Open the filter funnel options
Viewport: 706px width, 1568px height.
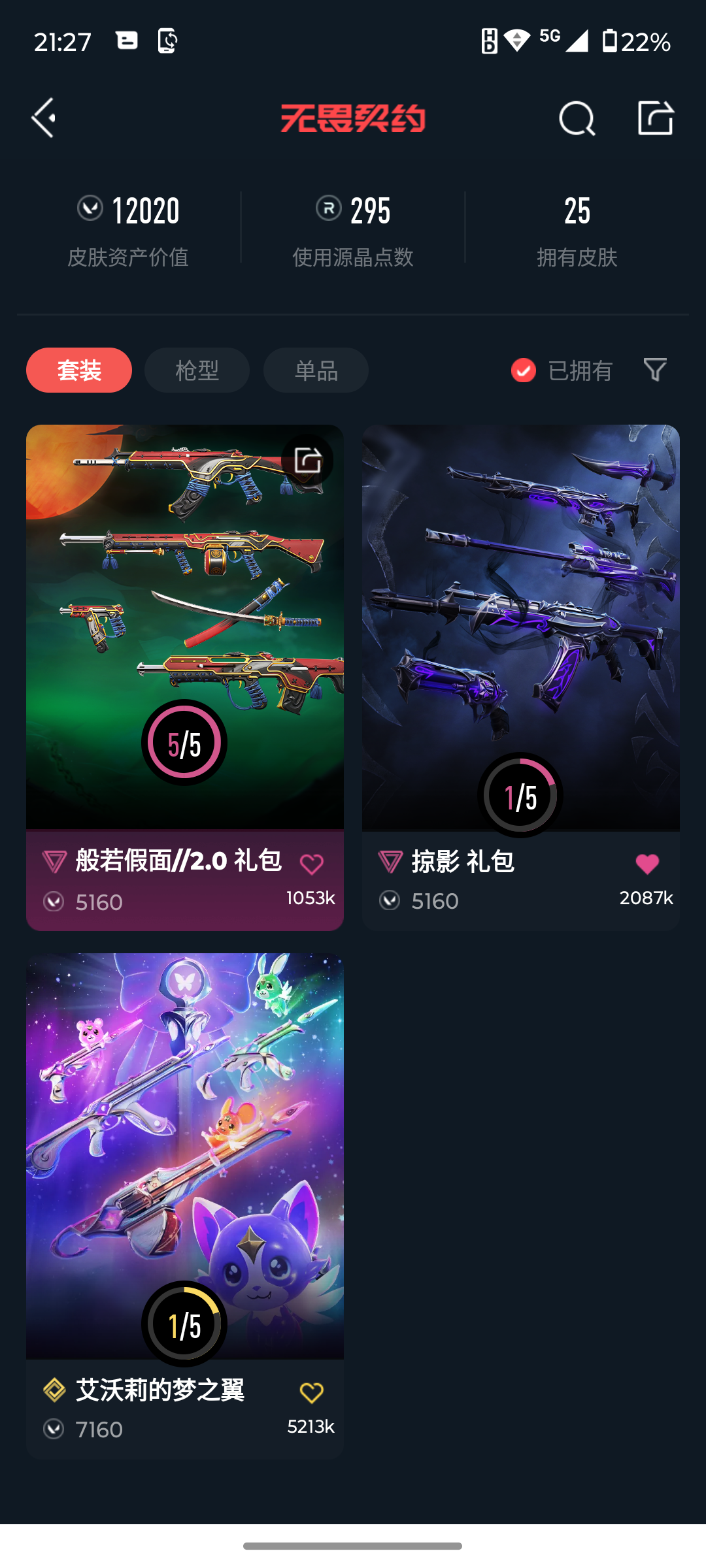click(655, 370)
